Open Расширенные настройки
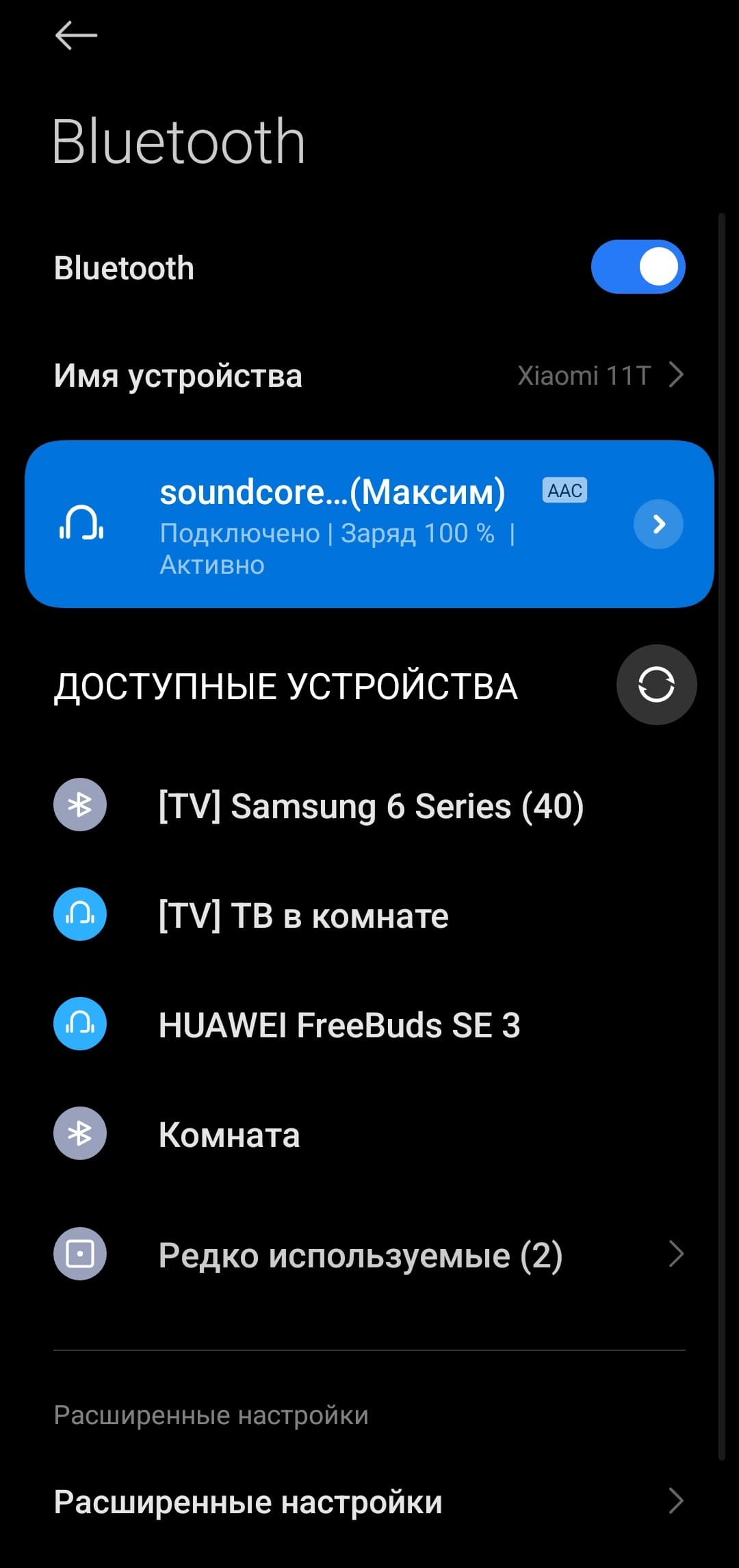739x1568 pixels. coord(369,1502)
